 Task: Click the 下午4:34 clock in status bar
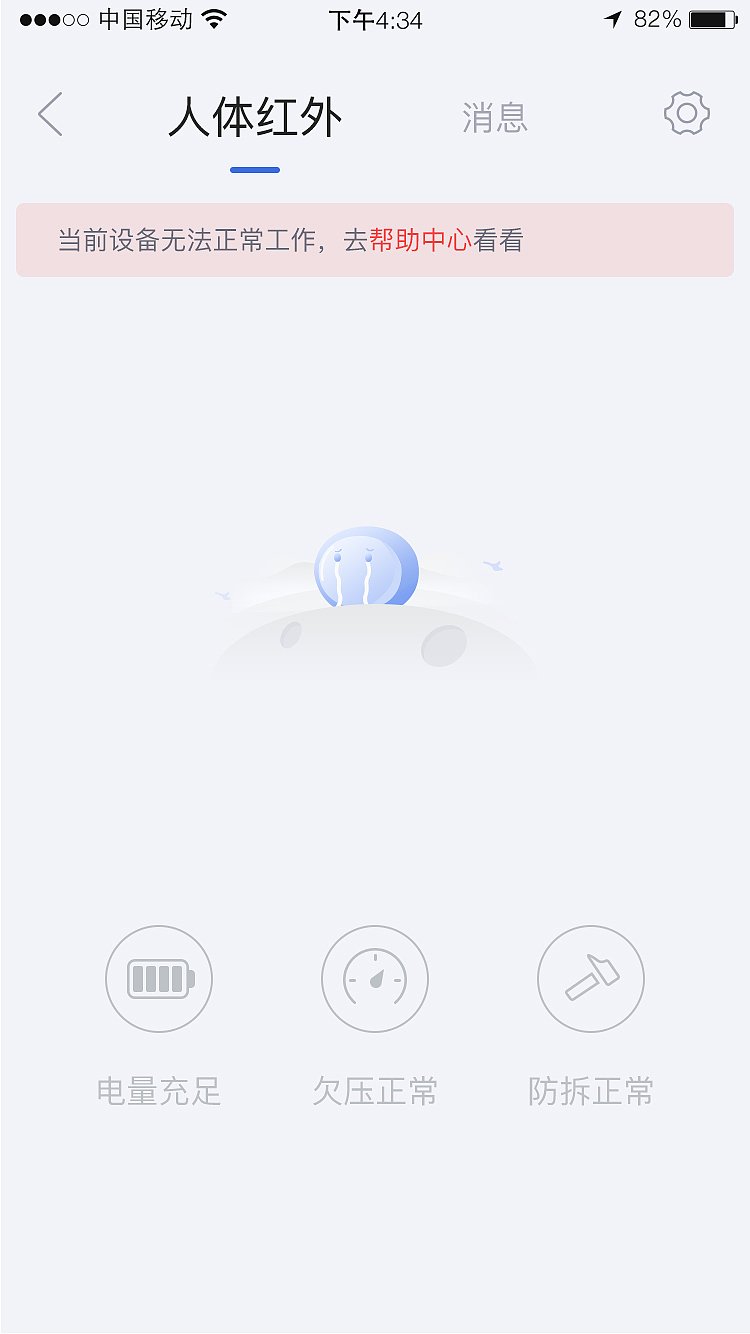[x=375, y=19]
